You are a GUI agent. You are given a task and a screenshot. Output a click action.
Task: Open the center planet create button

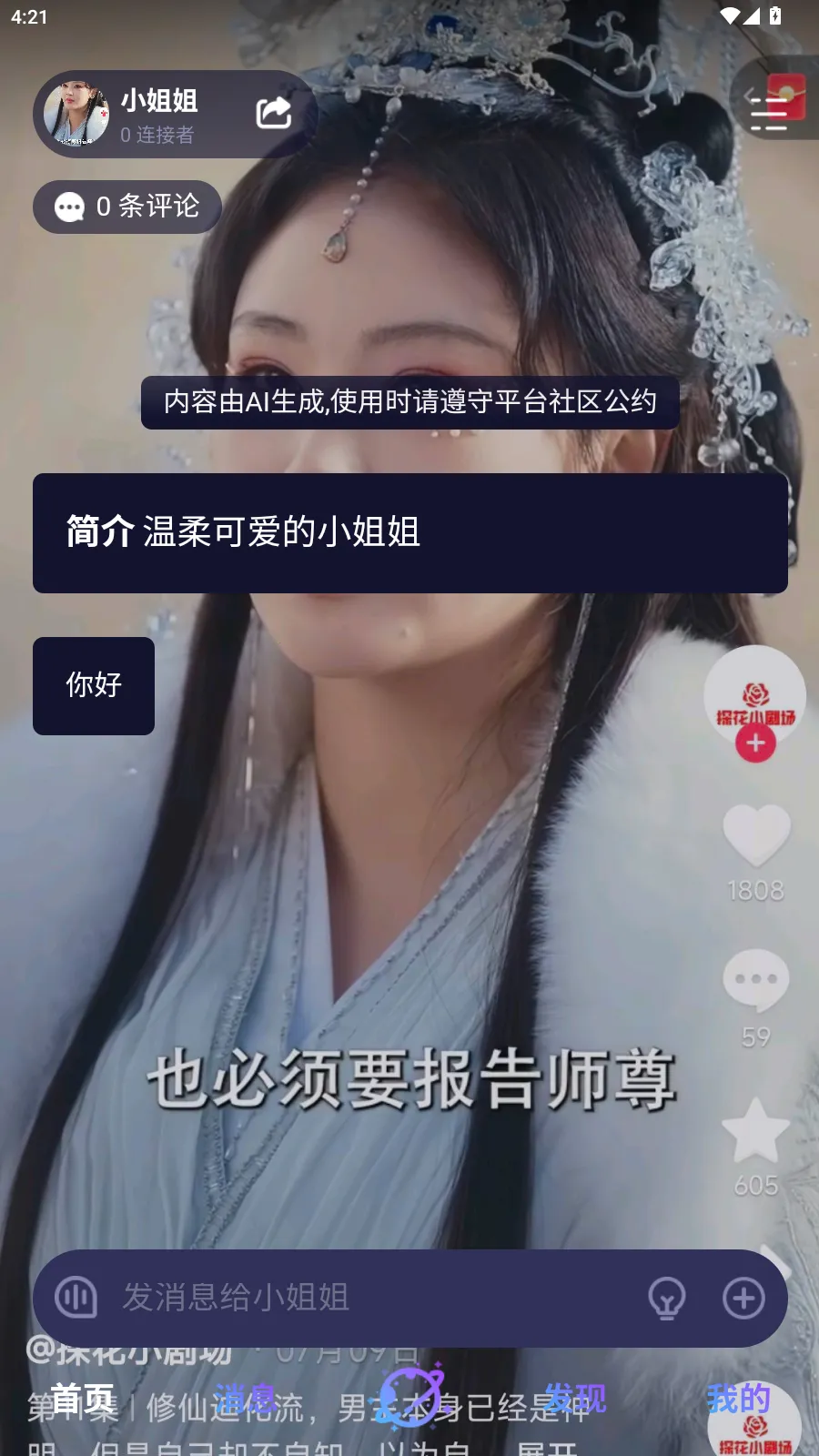coord(410,1397)
